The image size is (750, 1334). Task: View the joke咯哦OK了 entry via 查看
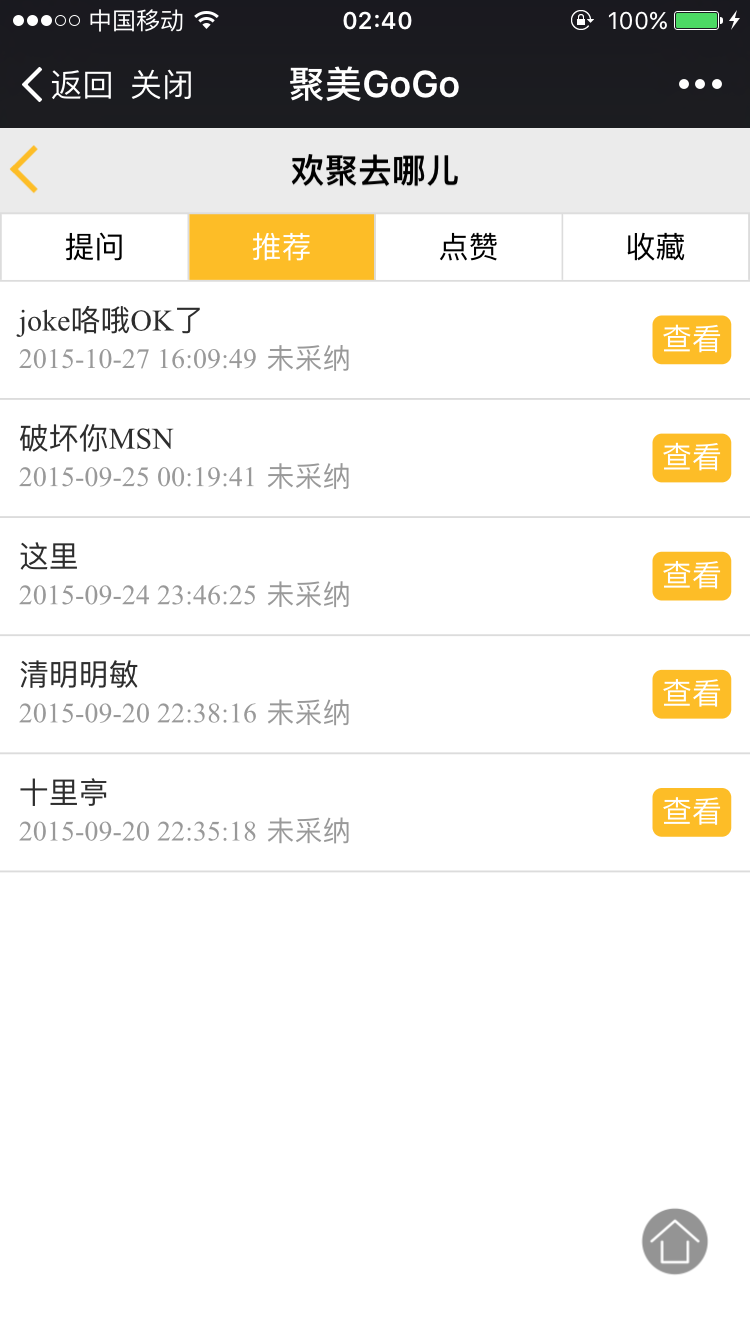tap(691, 340)
